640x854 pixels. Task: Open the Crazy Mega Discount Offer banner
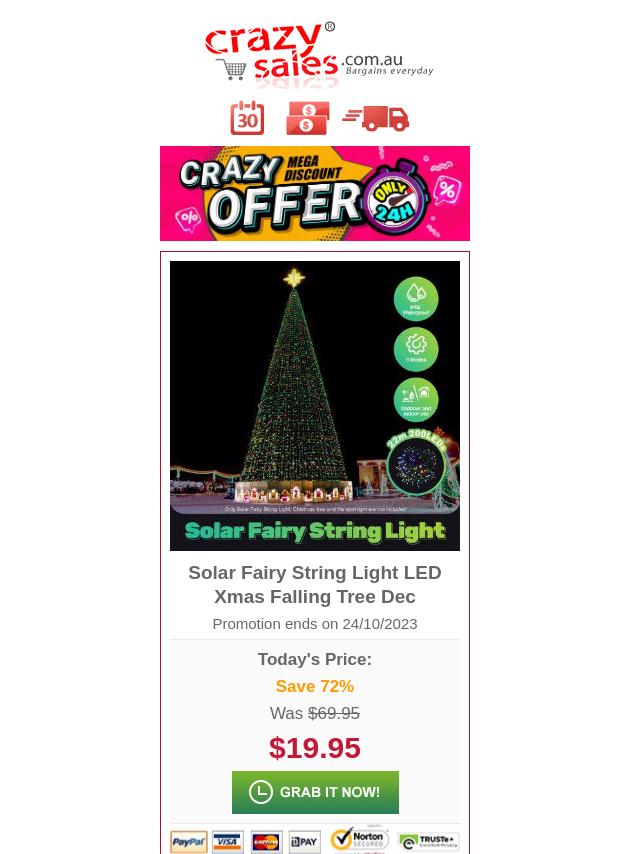click(x=314, y=193)
